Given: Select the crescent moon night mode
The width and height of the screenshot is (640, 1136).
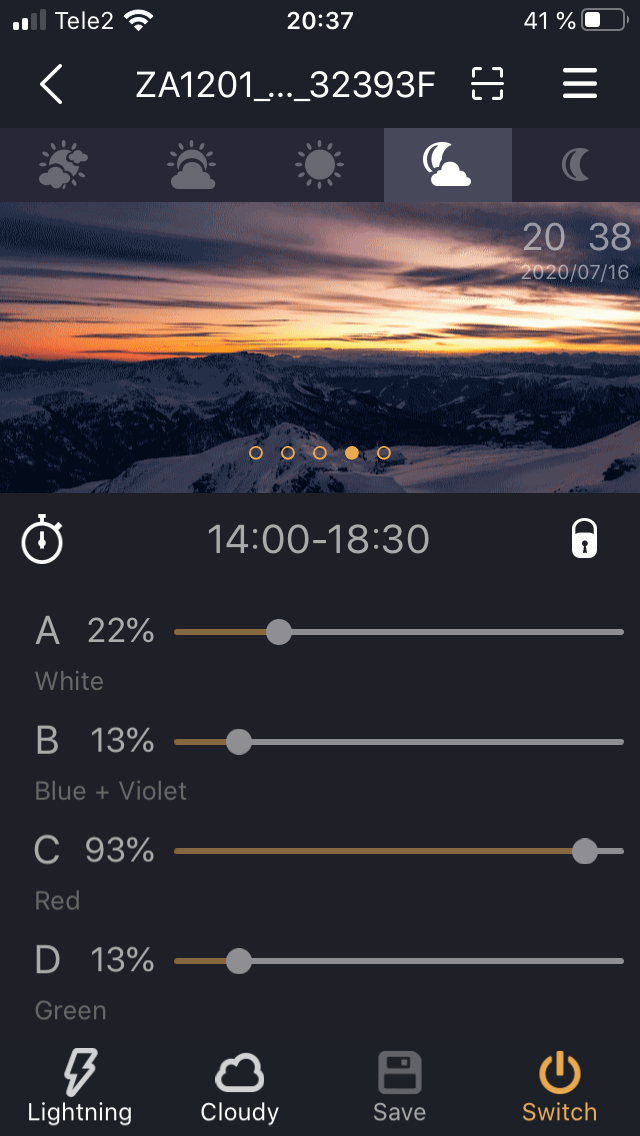Looking at the screenshot, I should (x=576, y=165).
